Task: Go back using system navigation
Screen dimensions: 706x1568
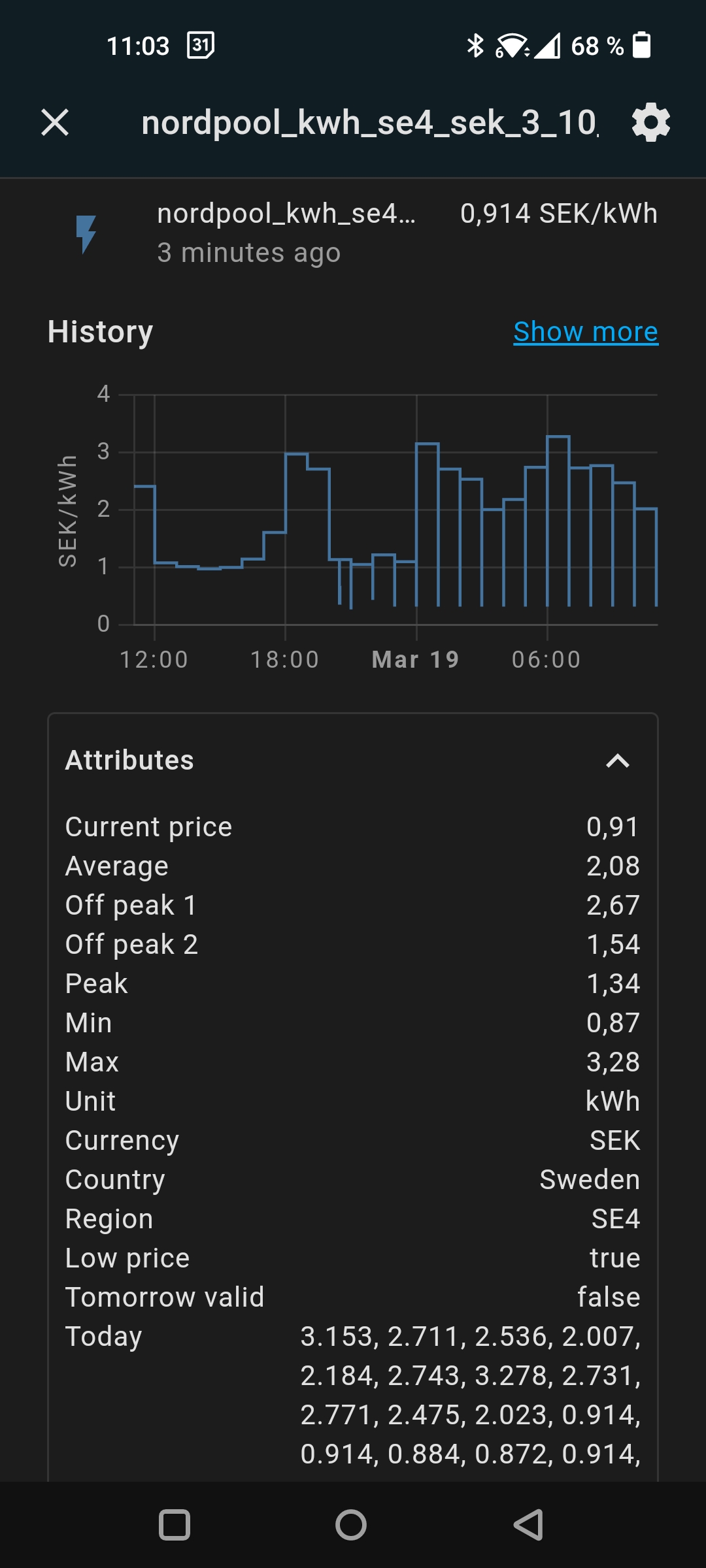Action: tap(528, 1525)
